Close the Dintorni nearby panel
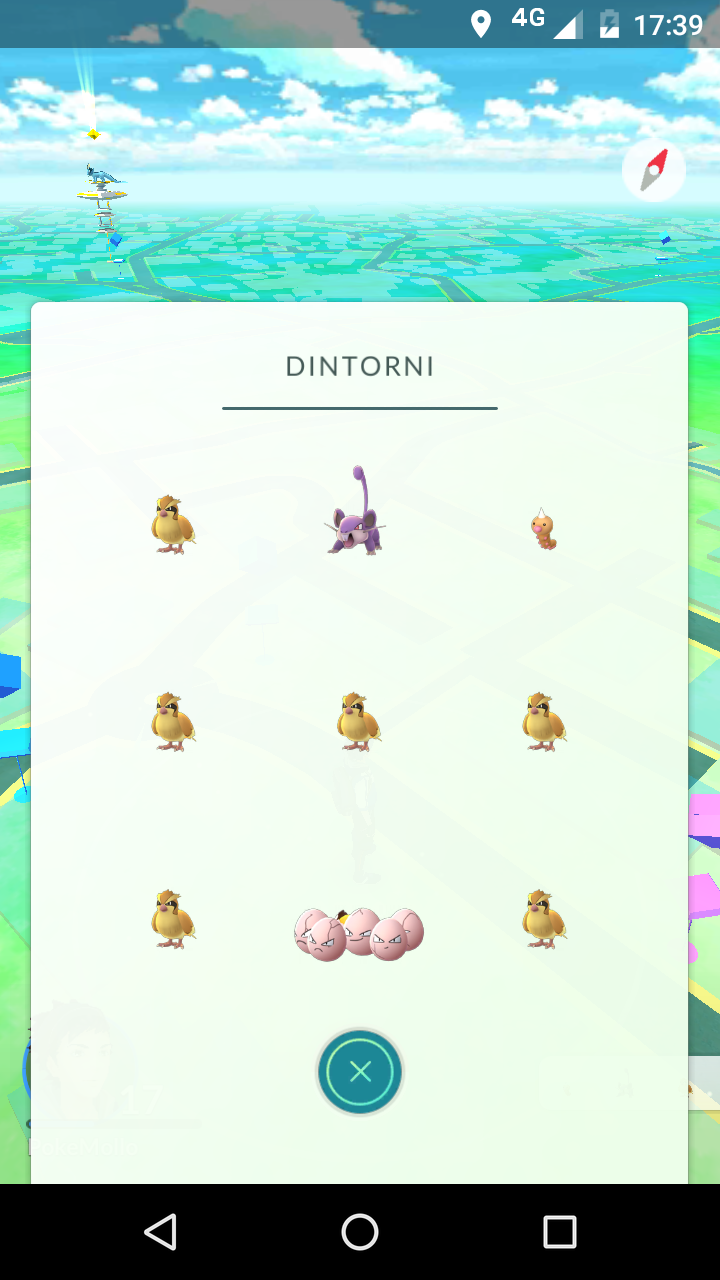The width and height of the screenshot is (720, 1280). coord(360,1072)
